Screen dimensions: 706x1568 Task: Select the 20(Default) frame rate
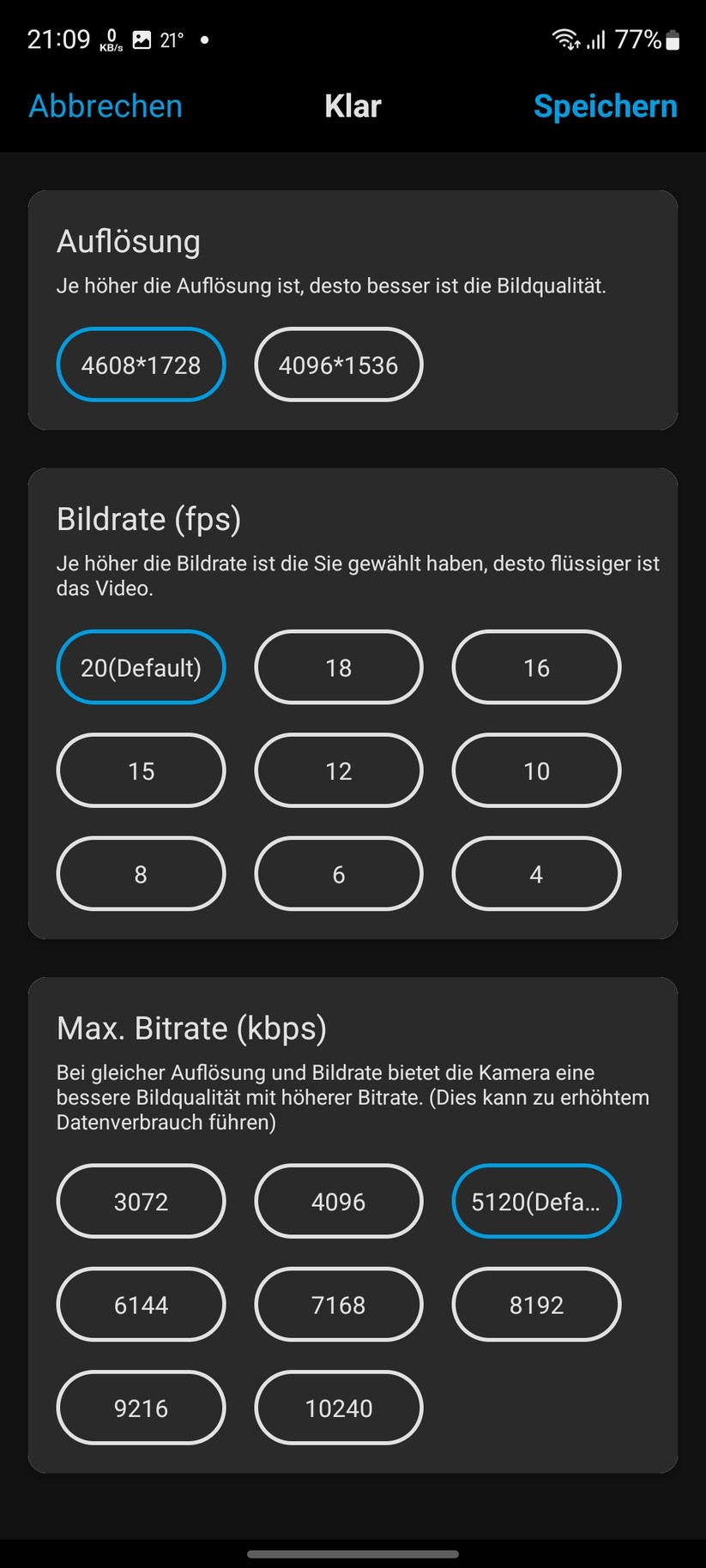coord(141,667)
